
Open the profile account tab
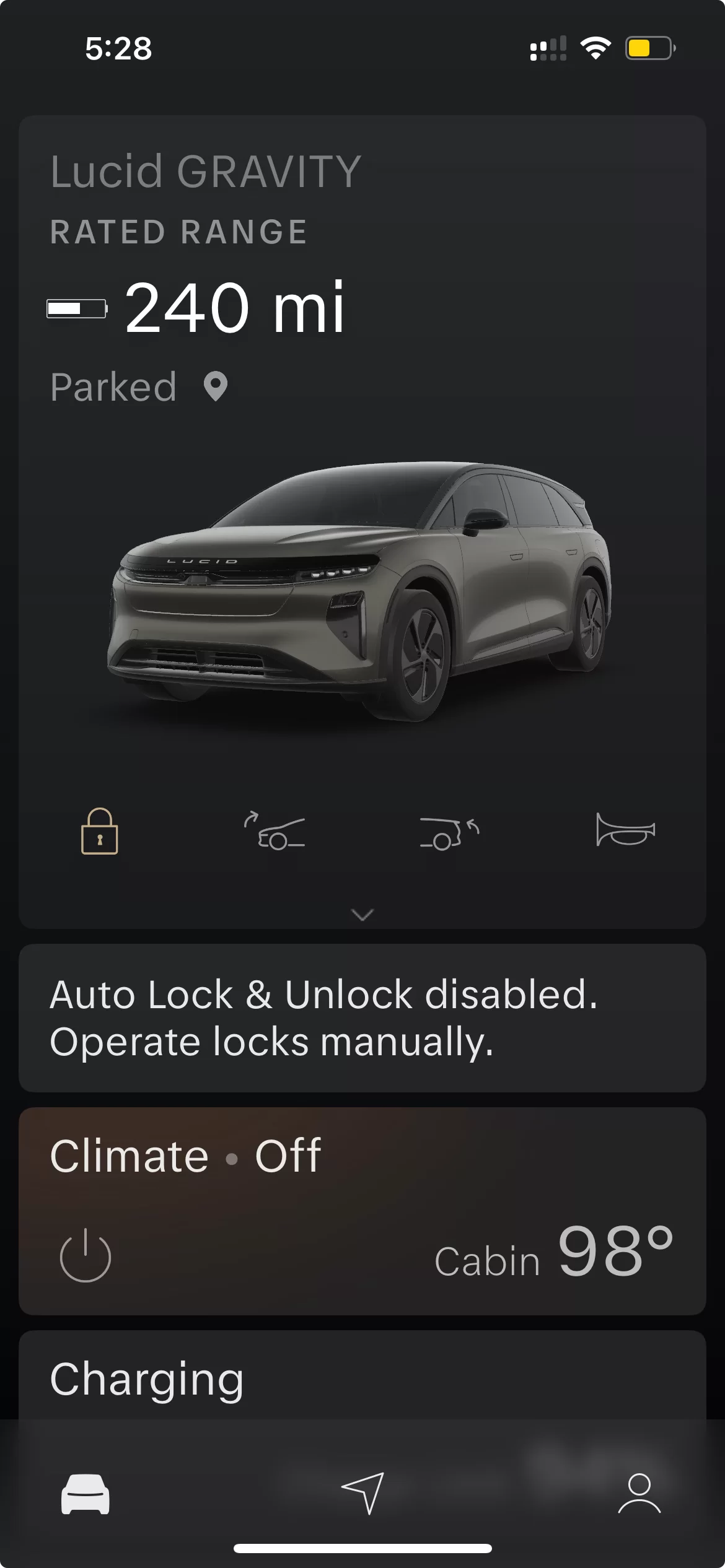(639, 1493)
